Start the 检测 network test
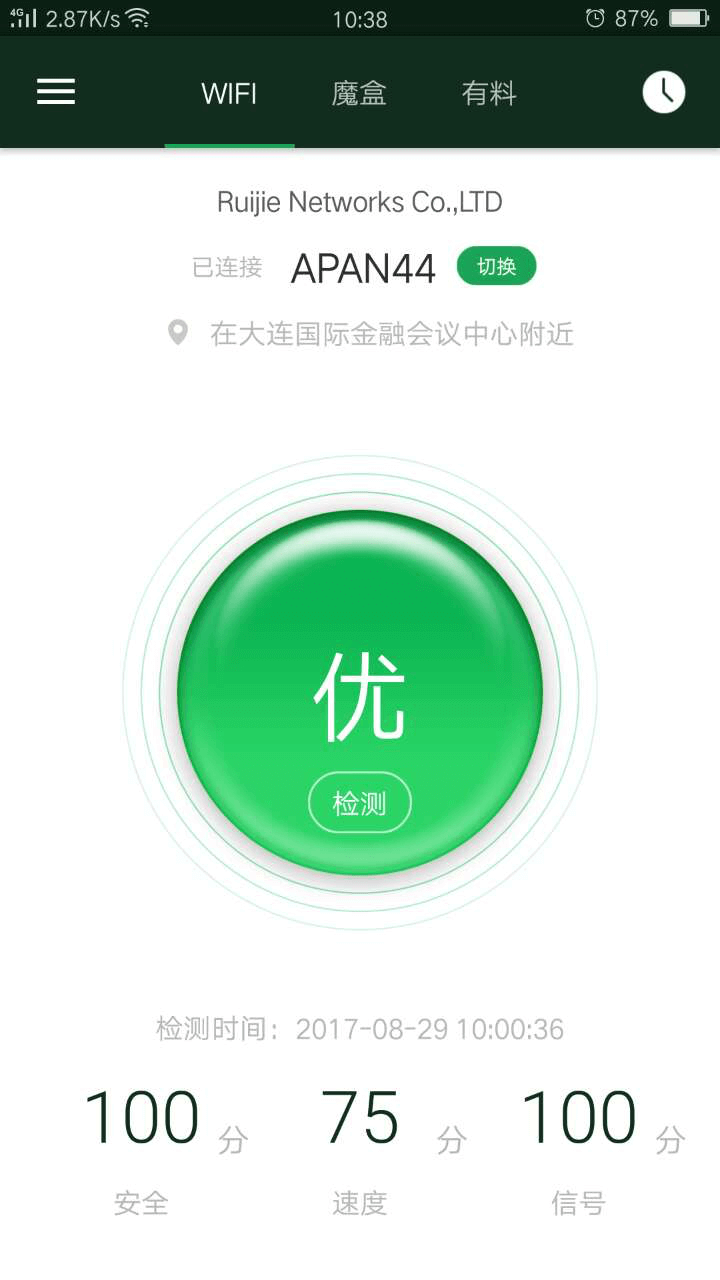The image size is (720, 1280). (360, 802)
